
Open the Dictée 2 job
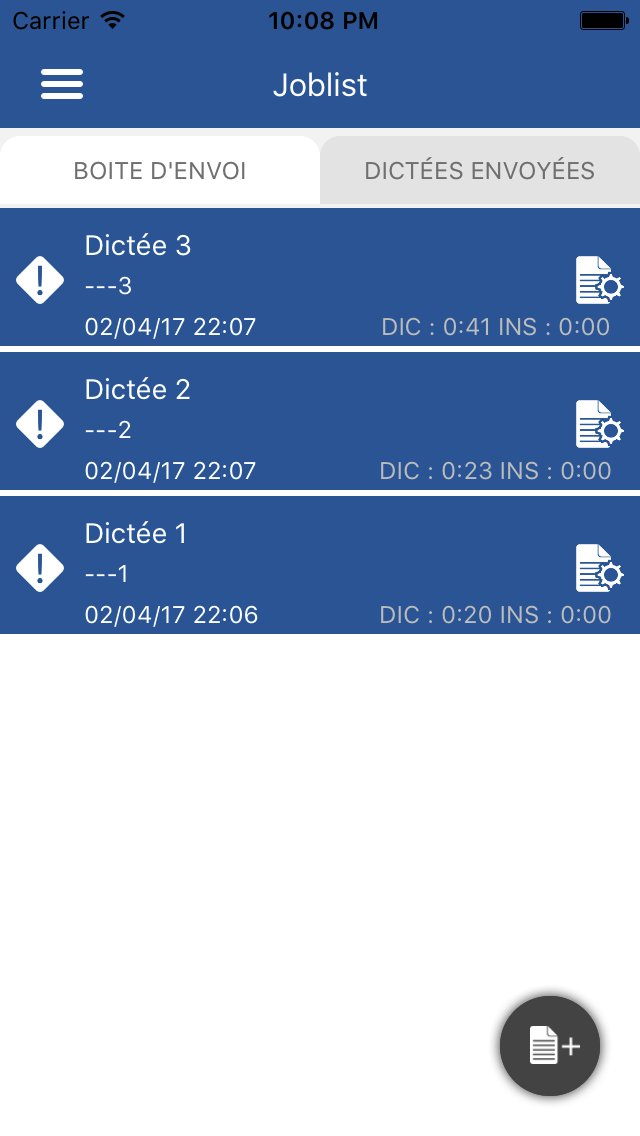(x=300, y=421)
